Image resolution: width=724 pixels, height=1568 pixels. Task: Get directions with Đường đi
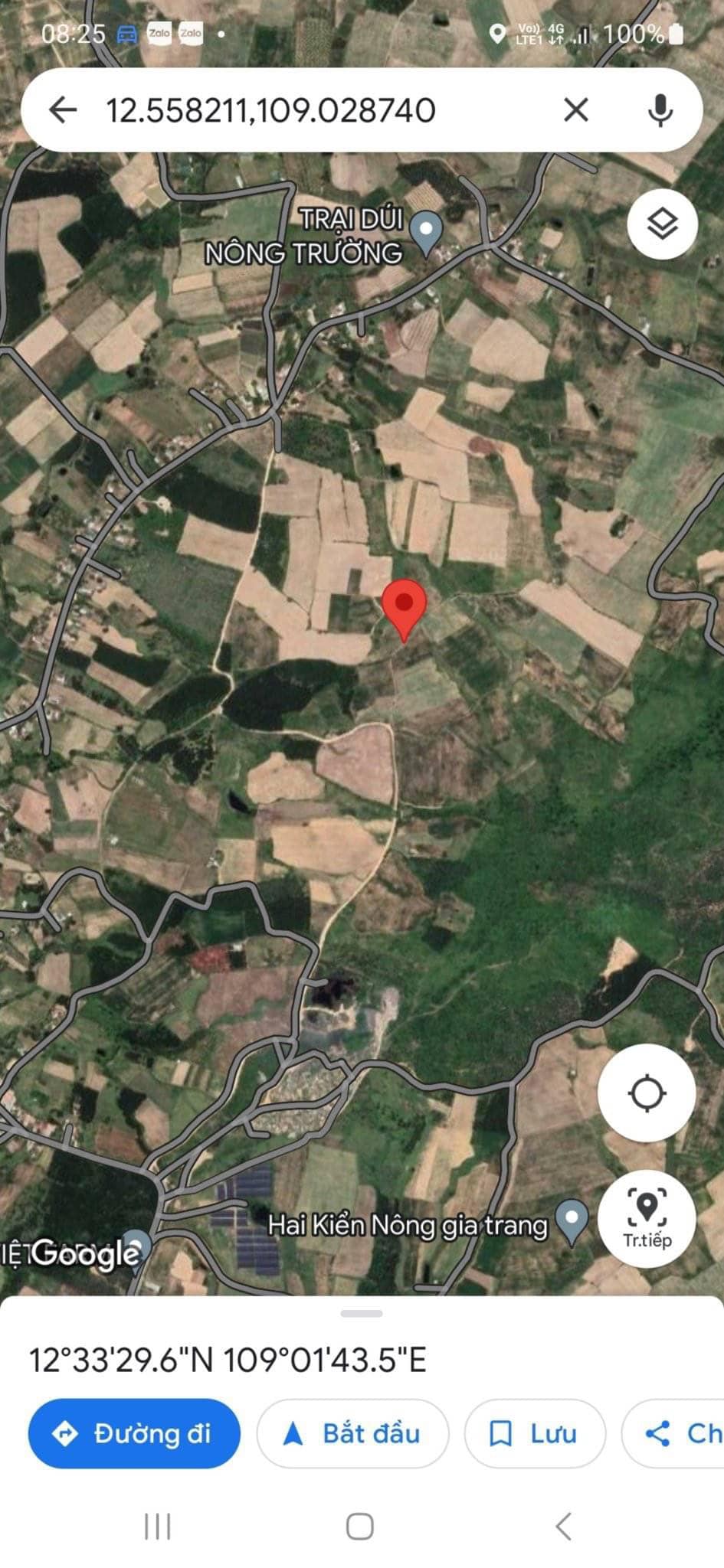(134, 1433)
